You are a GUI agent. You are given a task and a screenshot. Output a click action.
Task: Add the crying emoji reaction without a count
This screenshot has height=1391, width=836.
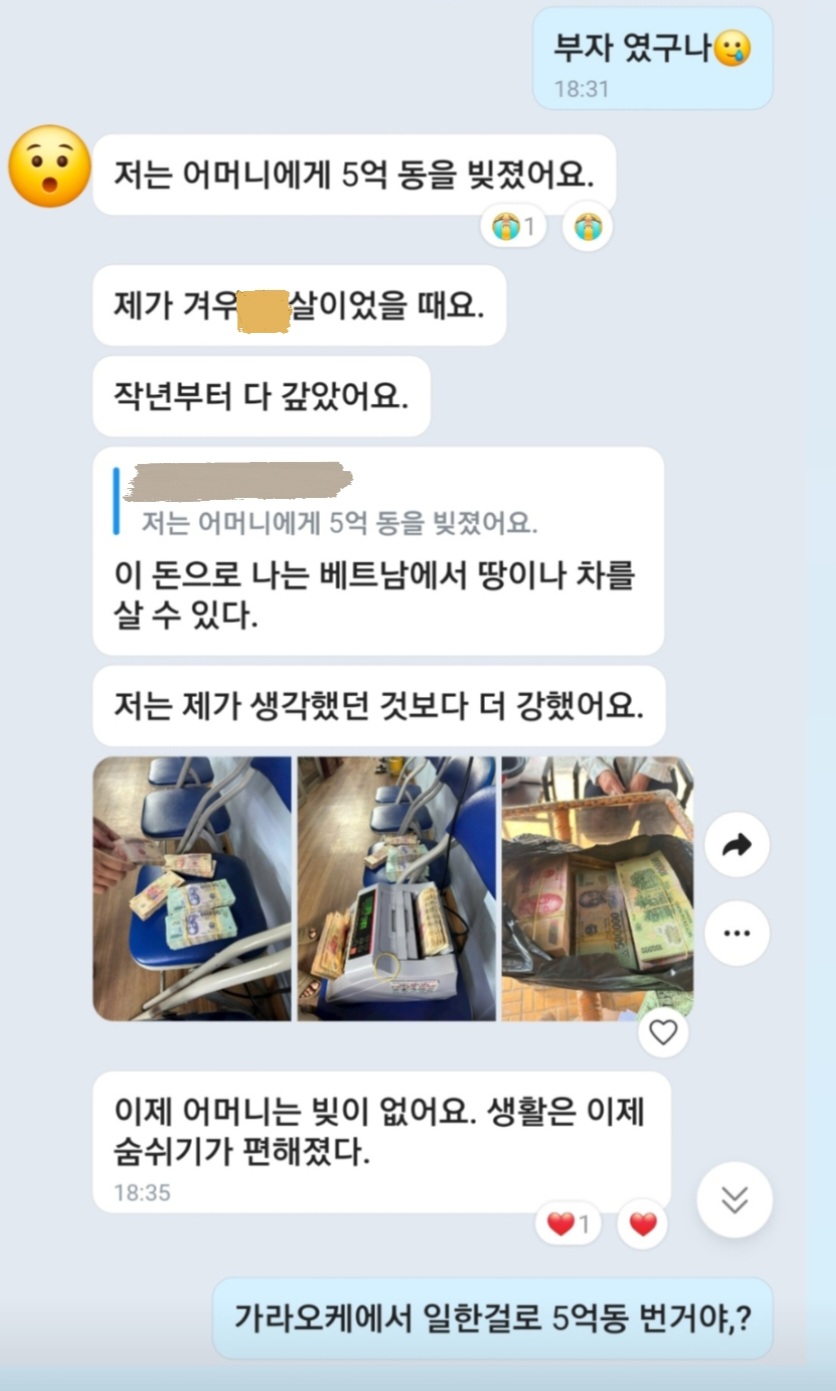pos(587,227)
